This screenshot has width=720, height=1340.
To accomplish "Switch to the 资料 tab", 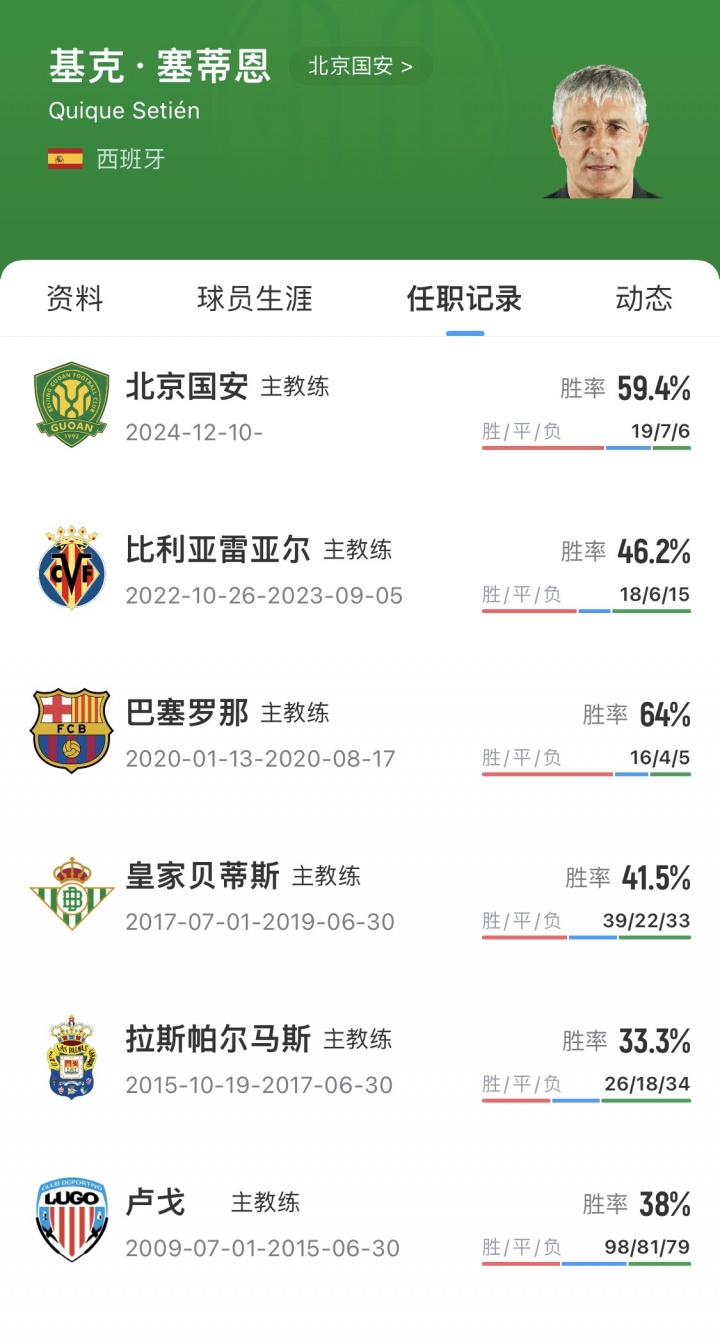I will tap(75, 298).
